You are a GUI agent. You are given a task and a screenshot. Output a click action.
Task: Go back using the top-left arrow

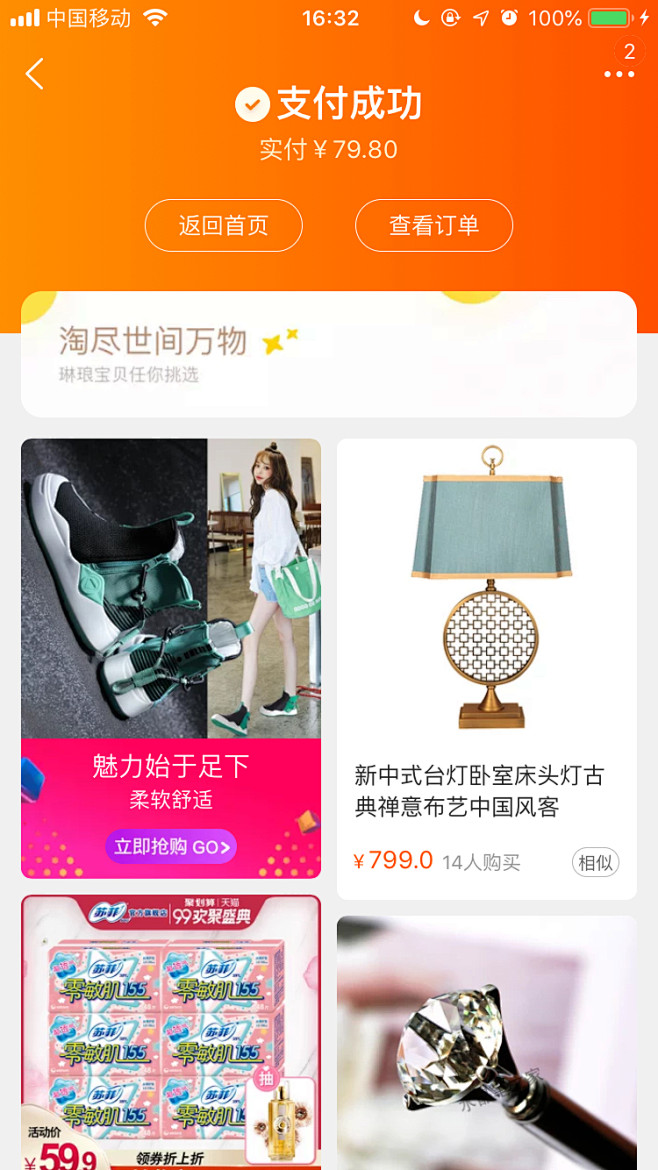(34, 74)
